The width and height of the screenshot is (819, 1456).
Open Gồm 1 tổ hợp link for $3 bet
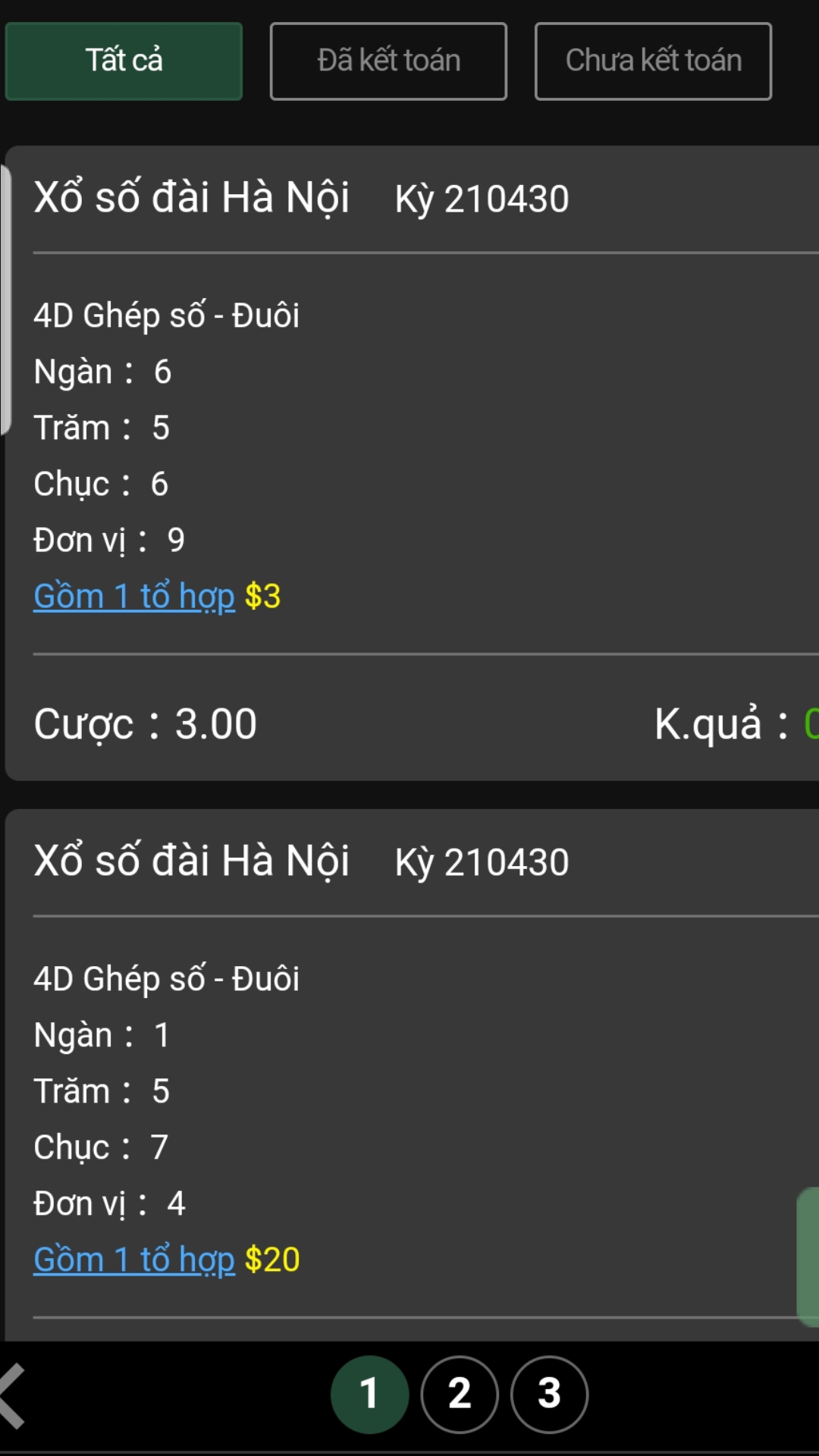tap(134, 596)
